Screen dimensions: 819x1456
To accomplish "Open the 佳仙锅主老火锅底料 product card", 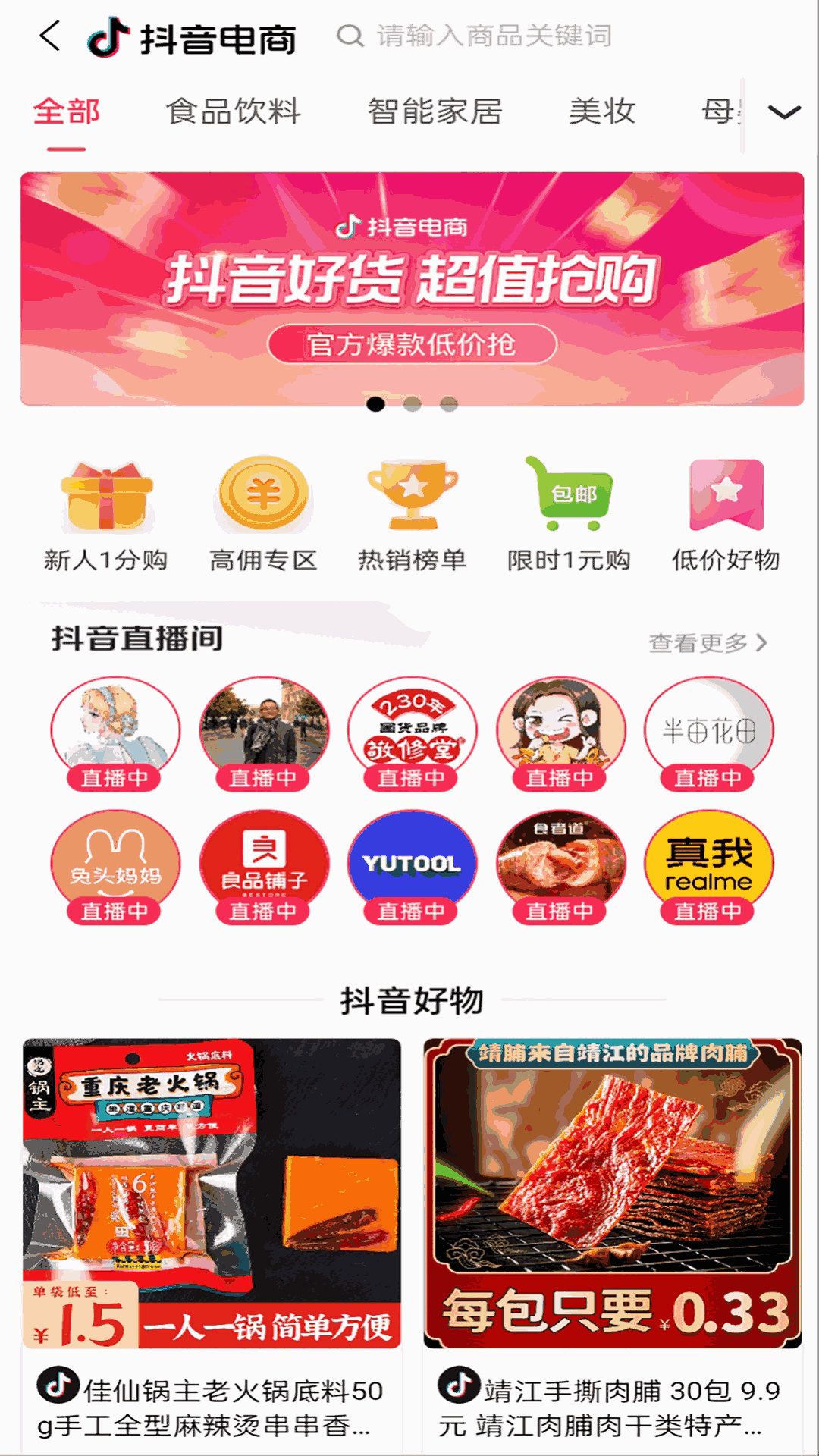I will pyautogui.click(x=212, y=1244).
